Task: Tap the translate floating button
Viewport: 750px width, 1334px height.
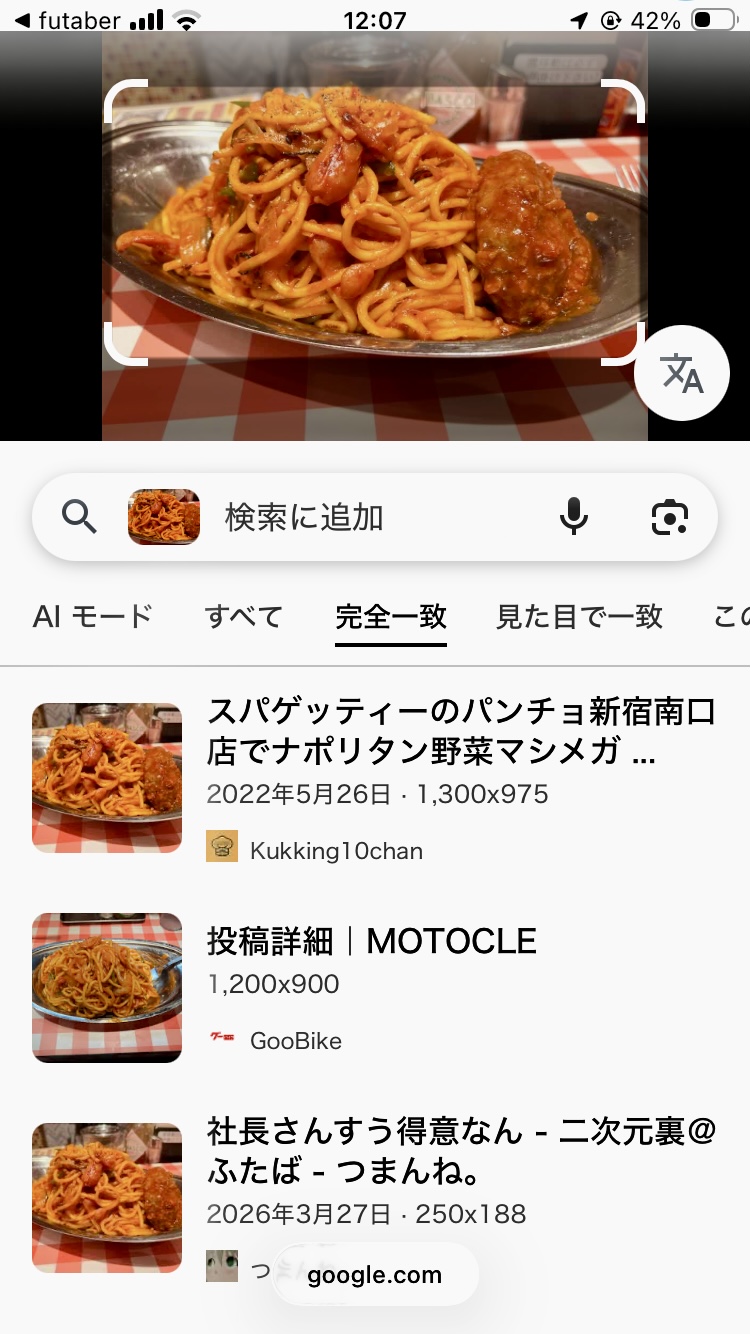Action: click(x=683, y=373)
